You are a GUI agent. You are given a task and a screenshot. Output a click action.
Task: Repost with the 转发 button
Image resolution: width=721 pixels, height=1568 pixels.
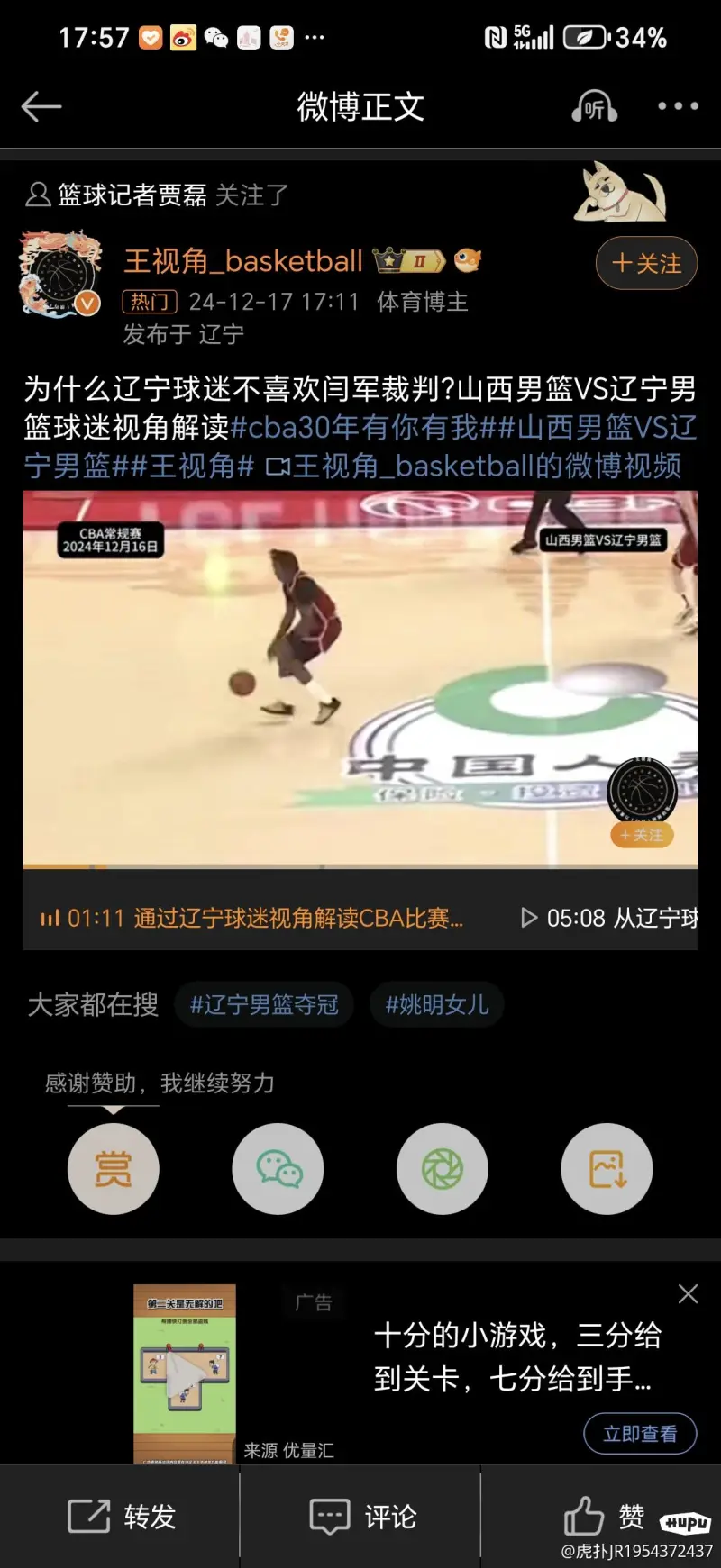[122, 1517]
